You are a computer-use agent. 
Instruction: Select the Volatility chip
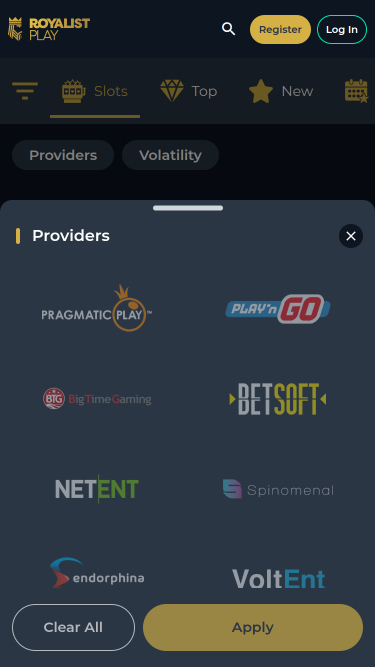click(x=170, y=155)
